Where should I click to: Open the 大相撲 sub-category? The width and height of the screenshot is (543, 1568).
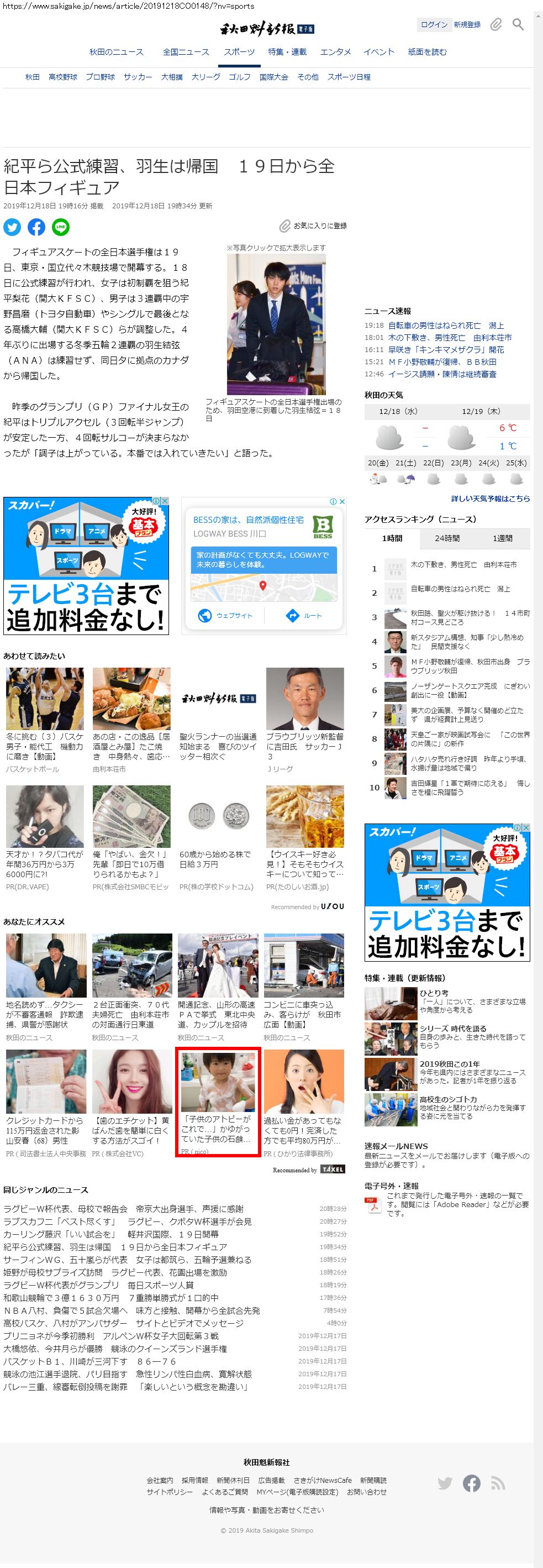pos(171,77)
